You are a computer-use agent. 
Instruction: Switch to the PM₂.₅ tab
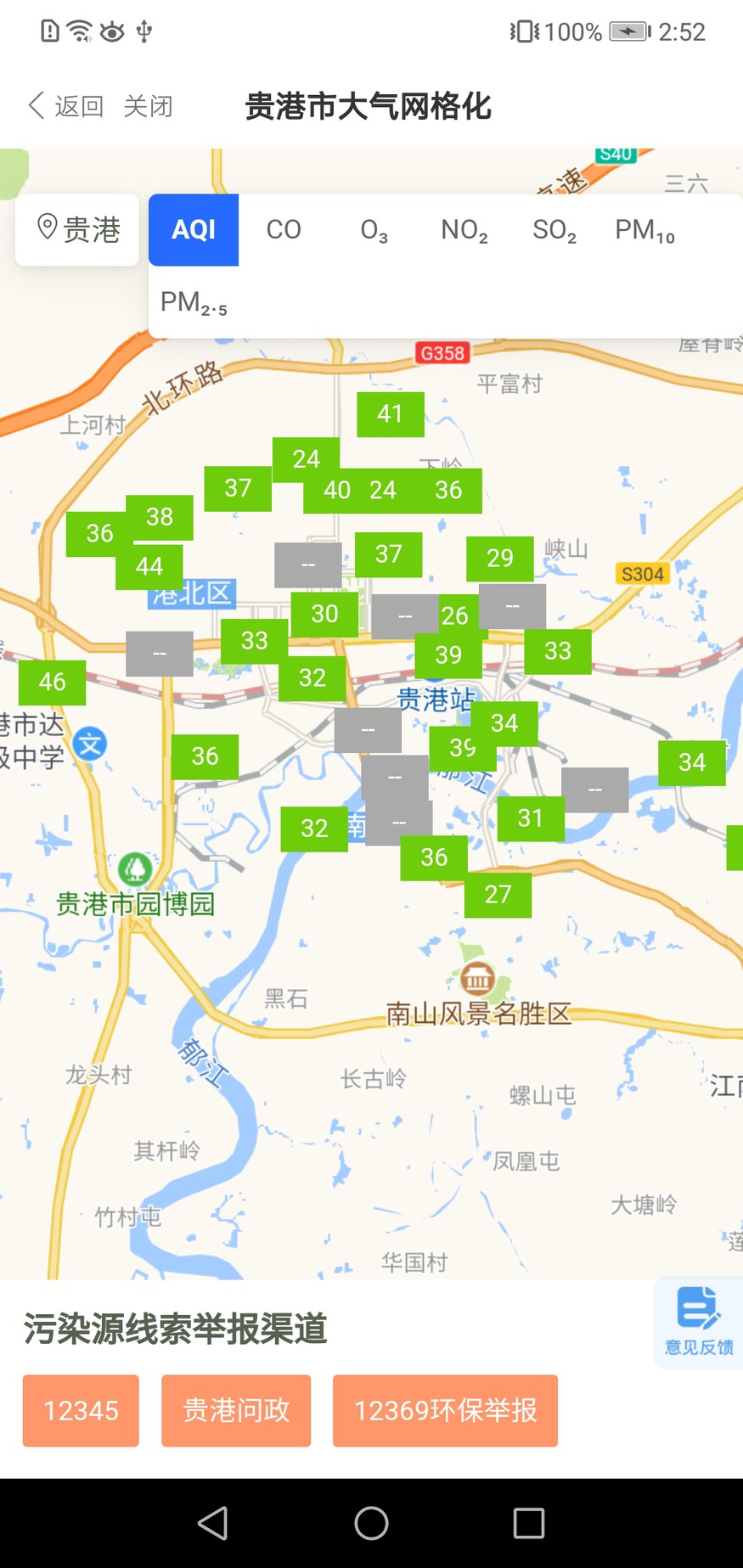pos(194,302)
